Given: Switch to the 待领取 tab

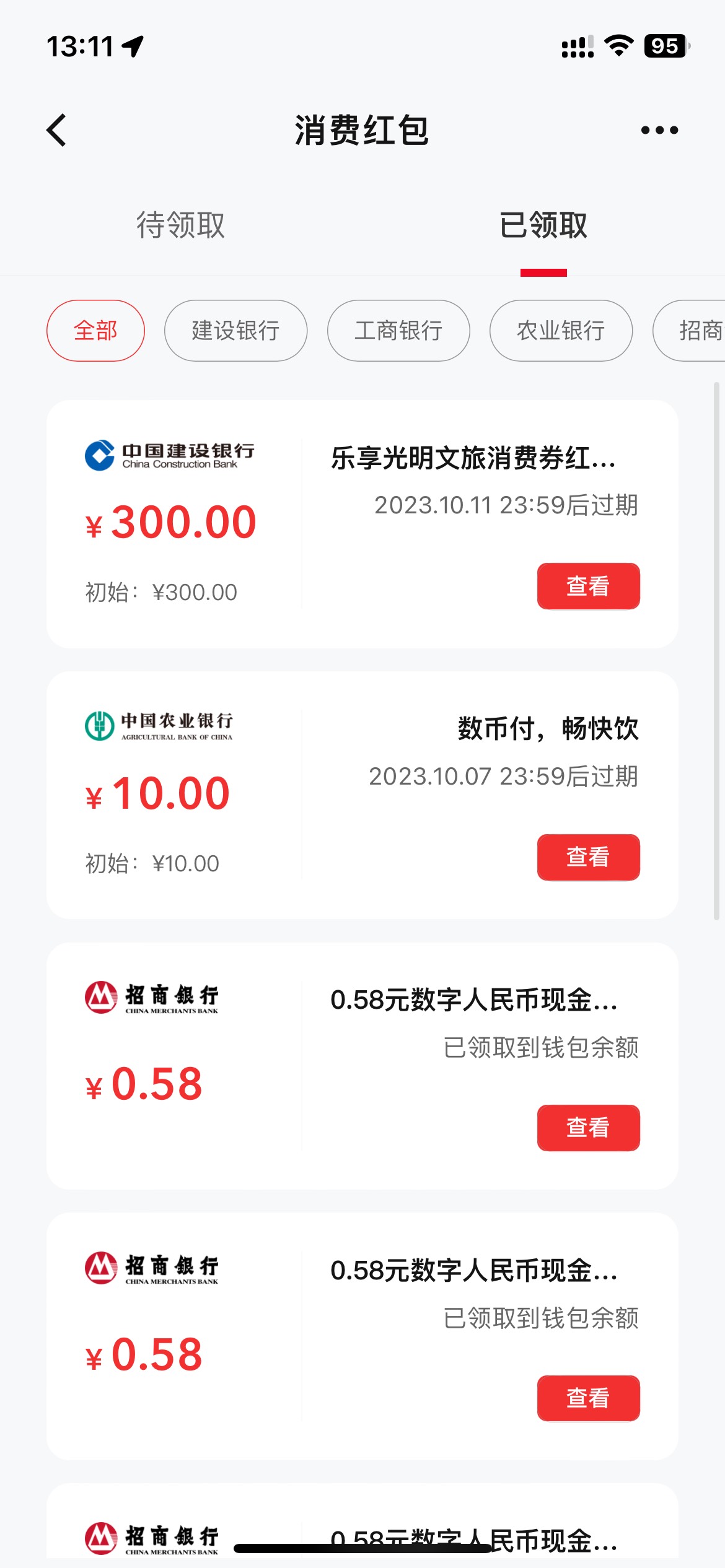Looking at the screenshot, I should point(181,225).
